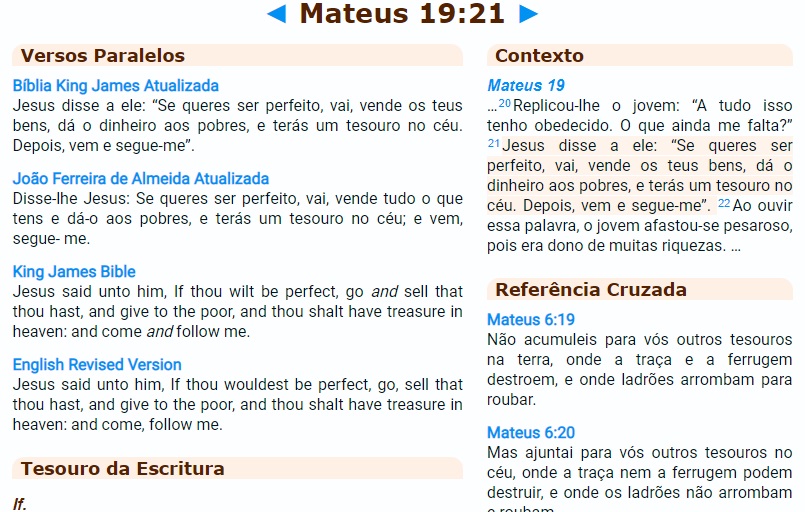Open English Revised Version link
The width and height of the screenshot is (805, 512).
point(97,365)
